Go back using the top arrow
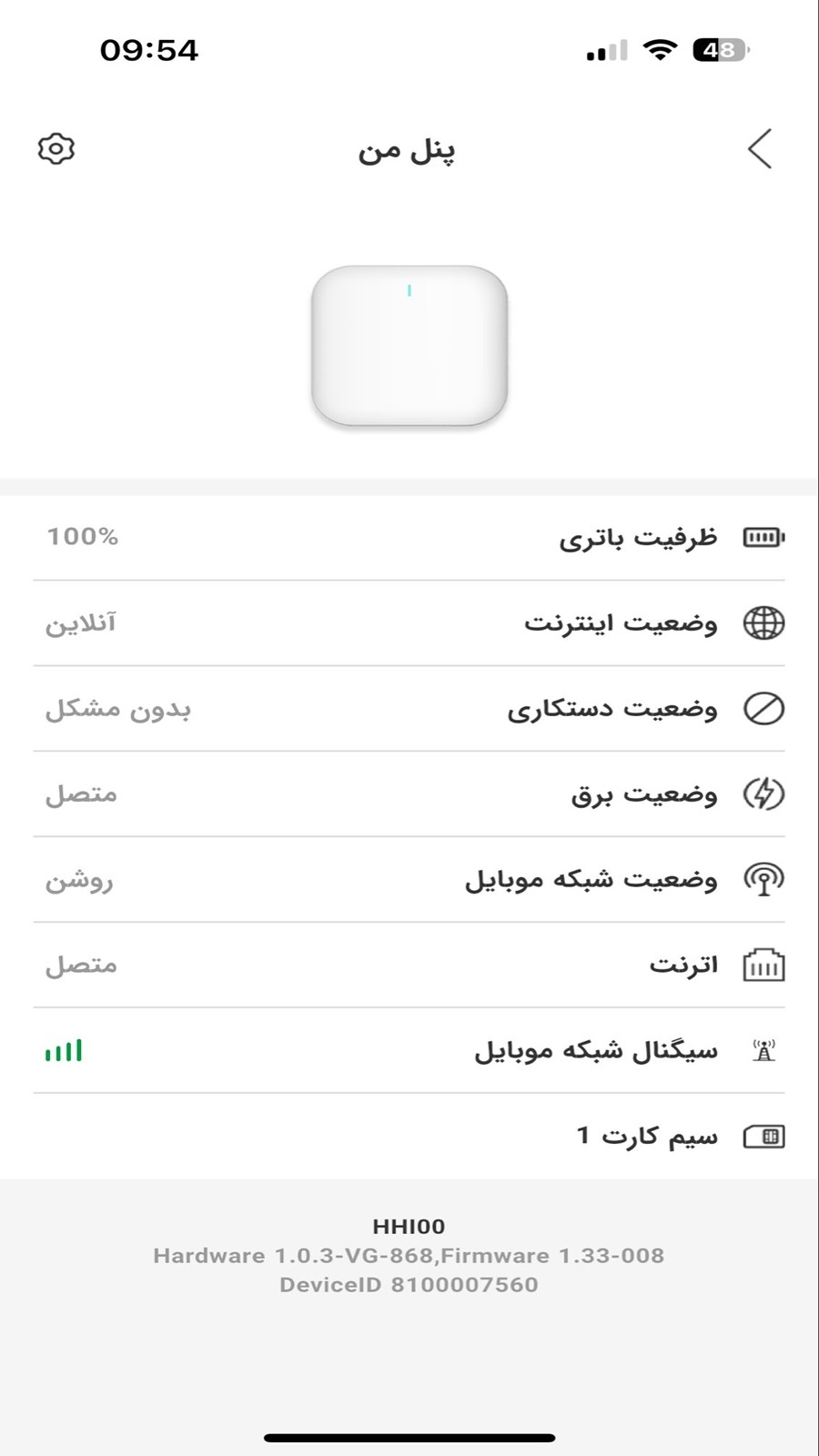This screenshot has width=819, height=1456. tap(760, 149)
